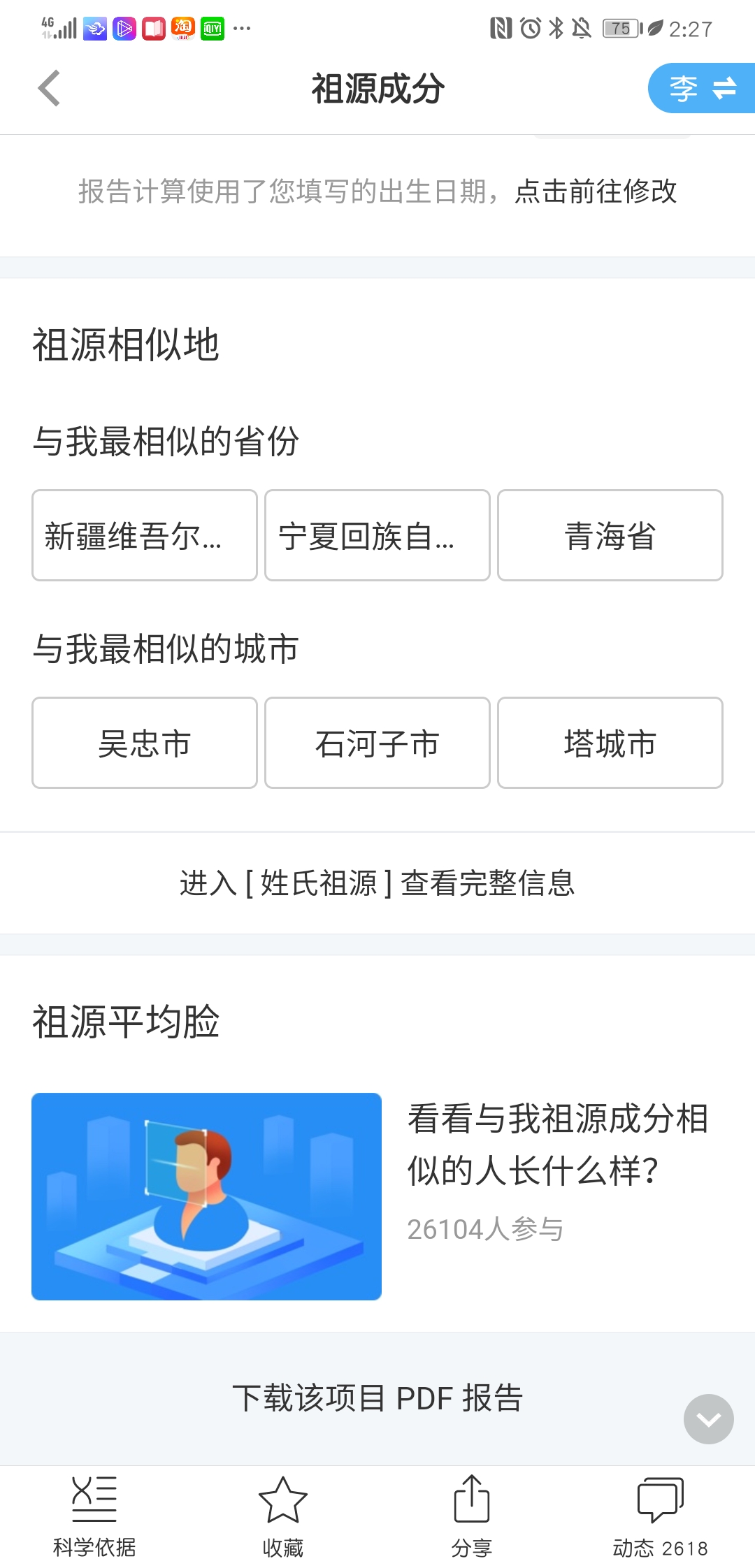Add this report to 收藏

(x=283, y=1517)
